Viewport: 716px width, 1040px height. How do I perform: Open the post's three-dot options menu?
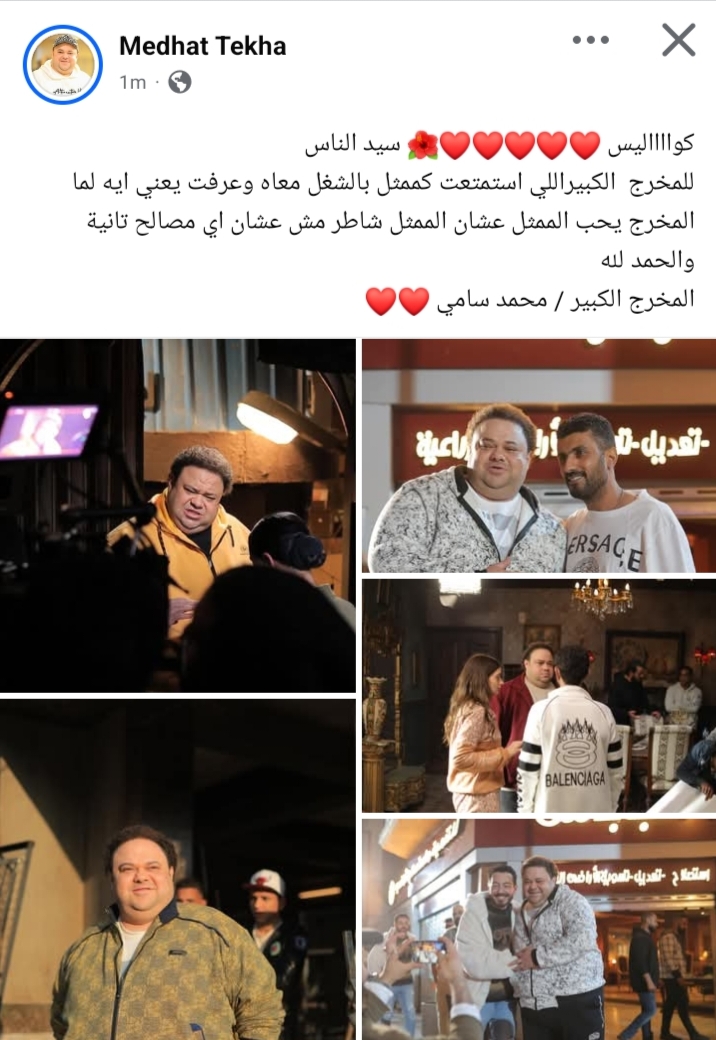click(x=590, y=41)
